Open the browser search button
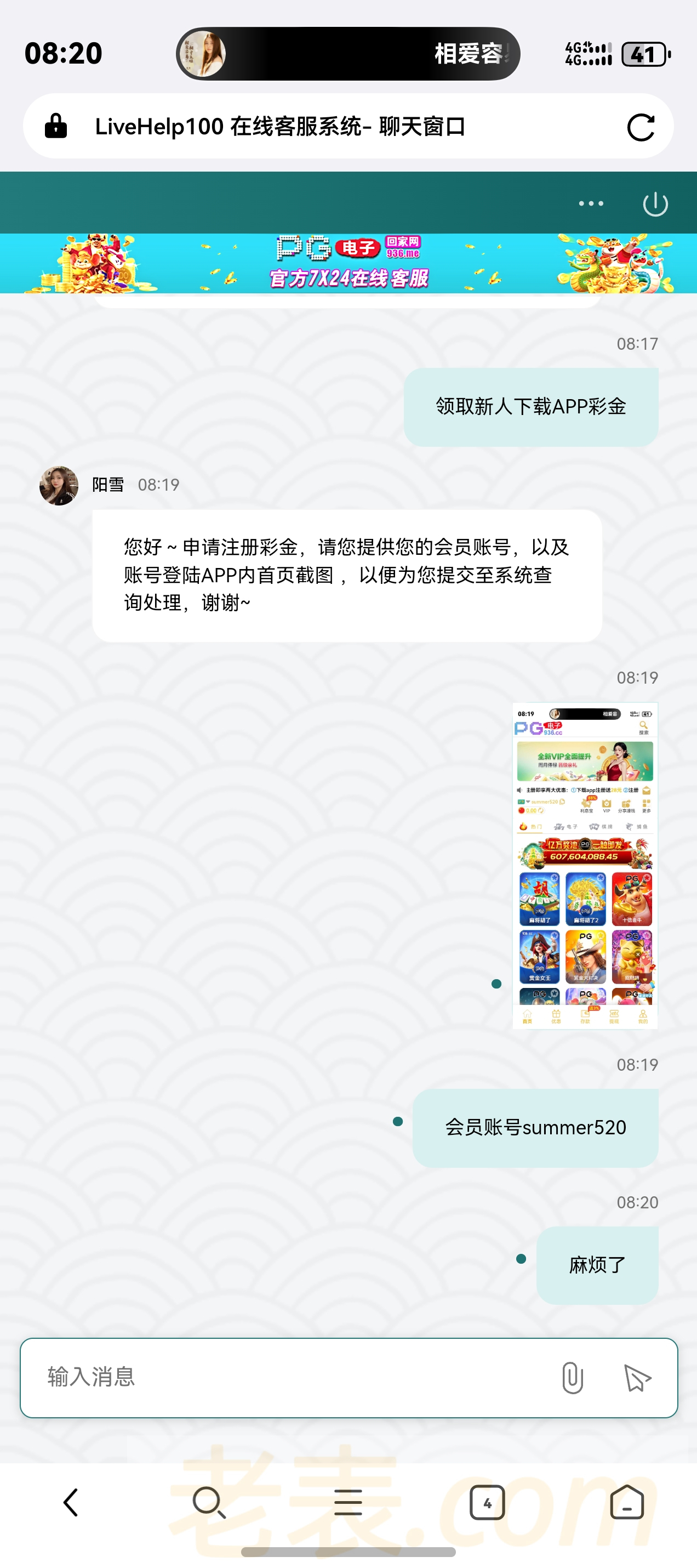Screen dimensions: 697x1568 pyautogui.click(x=209, y=1502)
